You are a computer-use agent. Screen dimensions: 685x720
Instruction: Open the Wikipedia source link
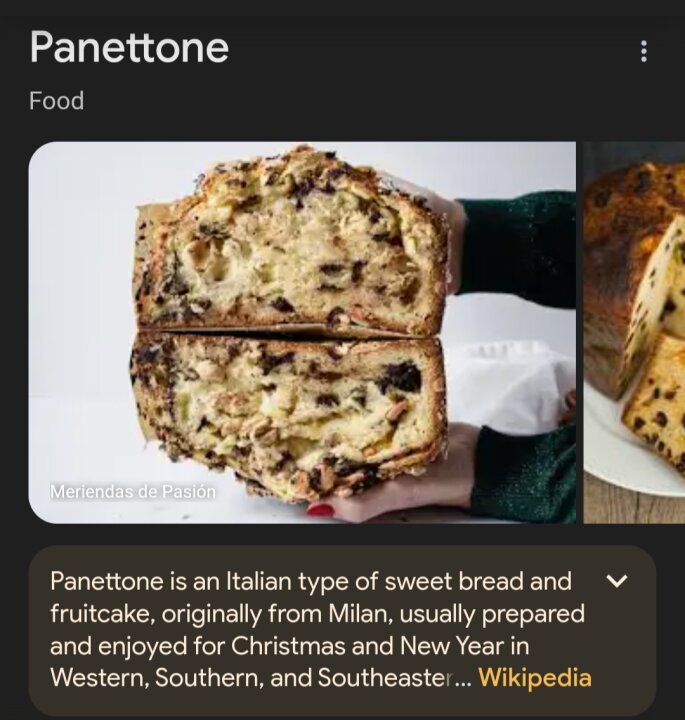click(535, 678)
